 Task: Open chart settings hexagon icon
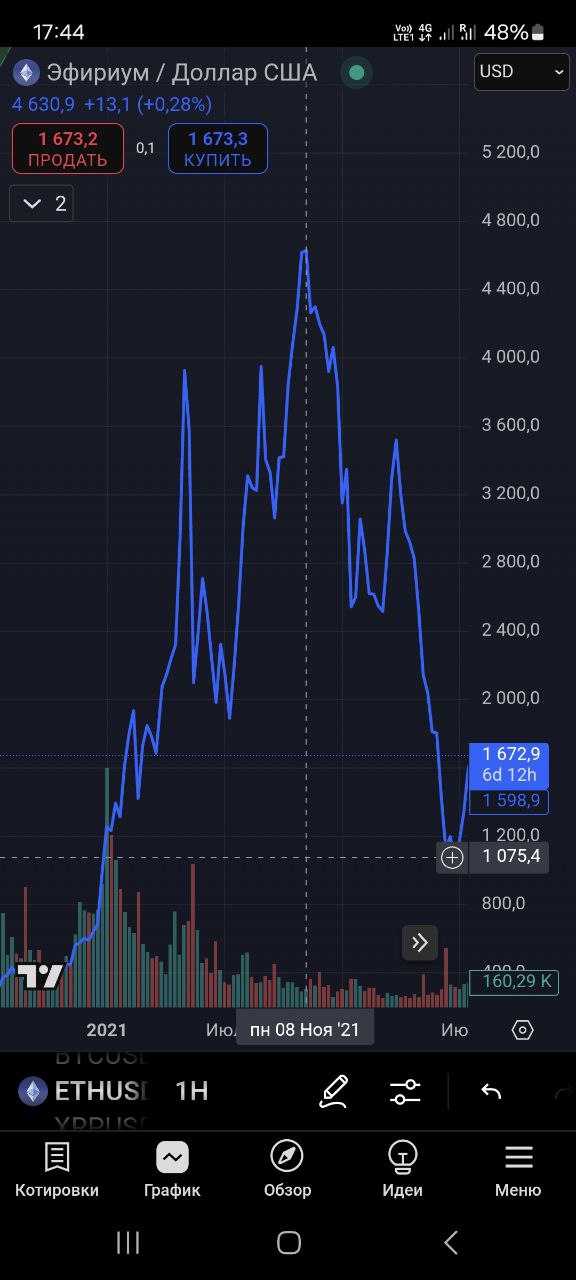pos(522,1029)
